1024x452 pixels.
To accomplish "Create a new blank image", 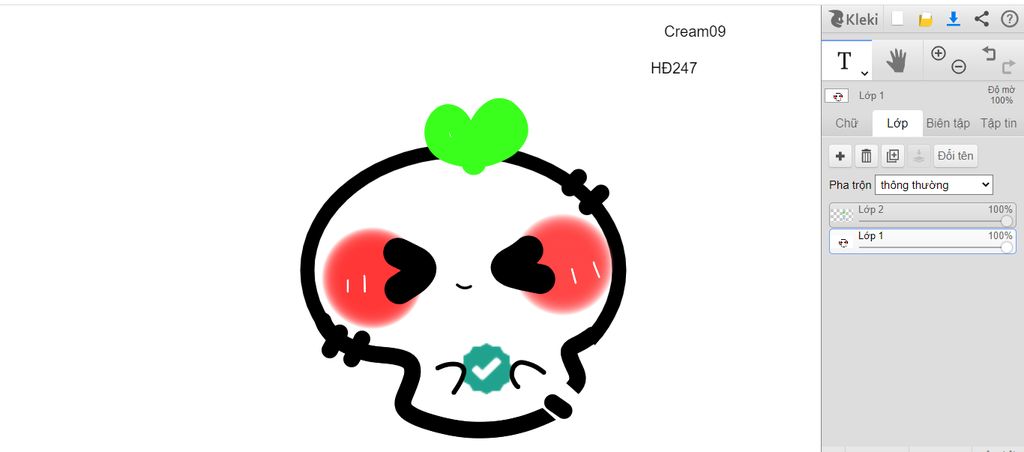I will (x=898, y=19).
